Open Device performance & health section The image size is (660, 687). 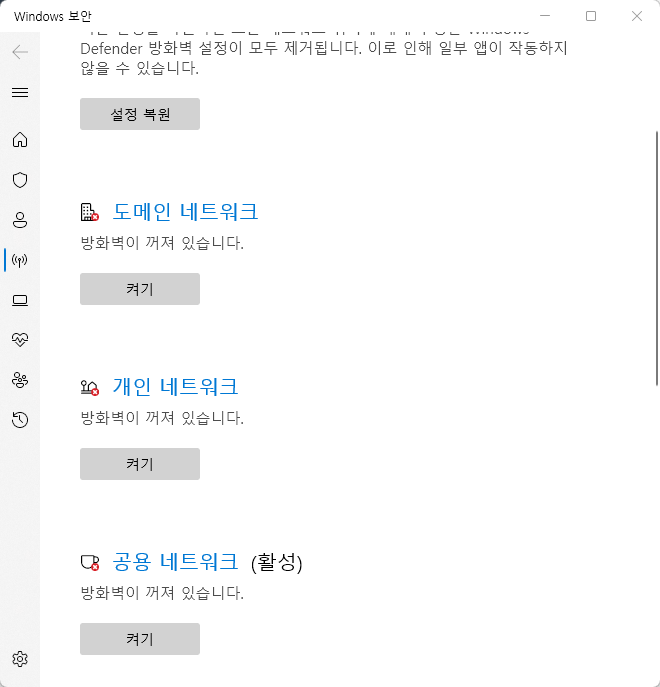point(20,340)
